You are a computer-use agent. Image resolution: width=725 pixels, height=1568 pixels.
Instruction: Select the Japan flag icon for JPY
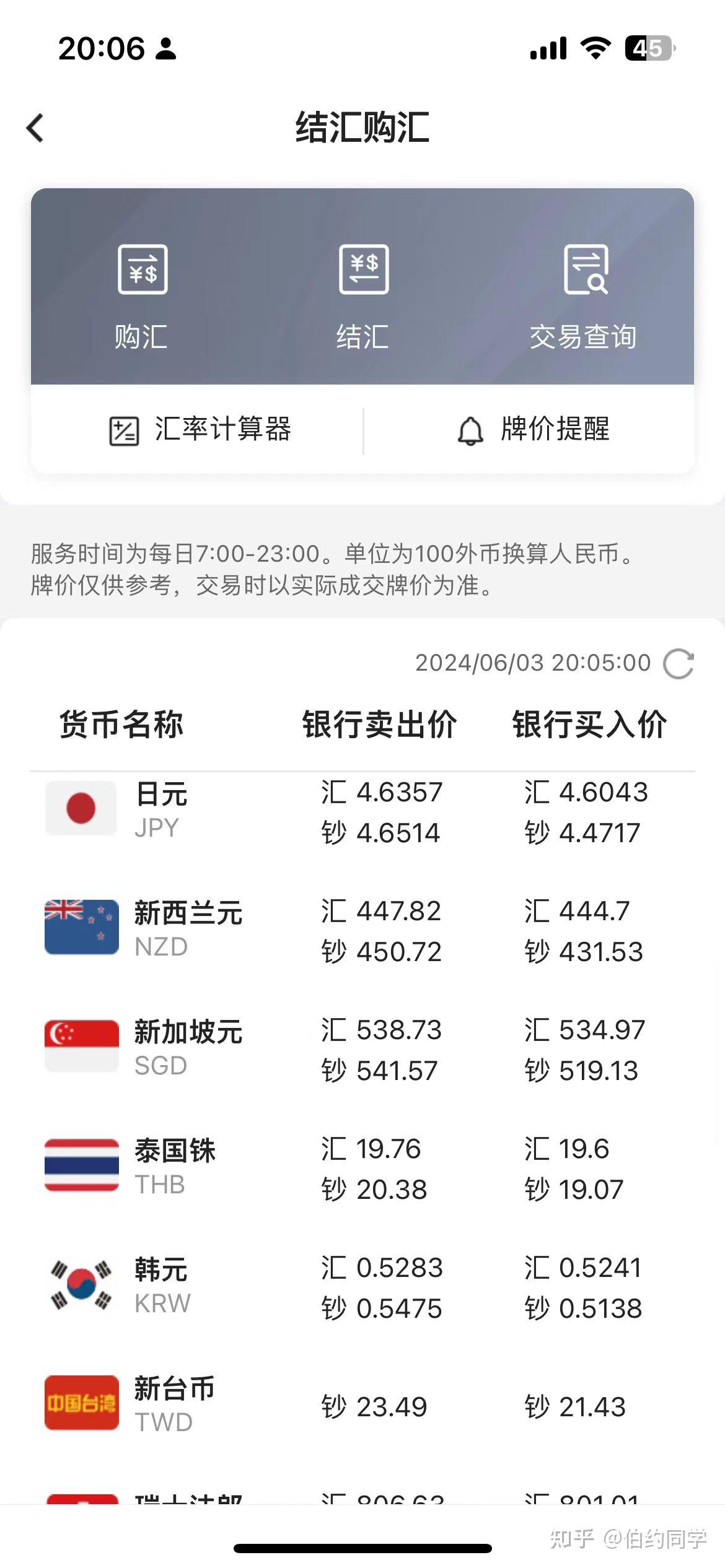pyautogui.click(x=80, y=807)
